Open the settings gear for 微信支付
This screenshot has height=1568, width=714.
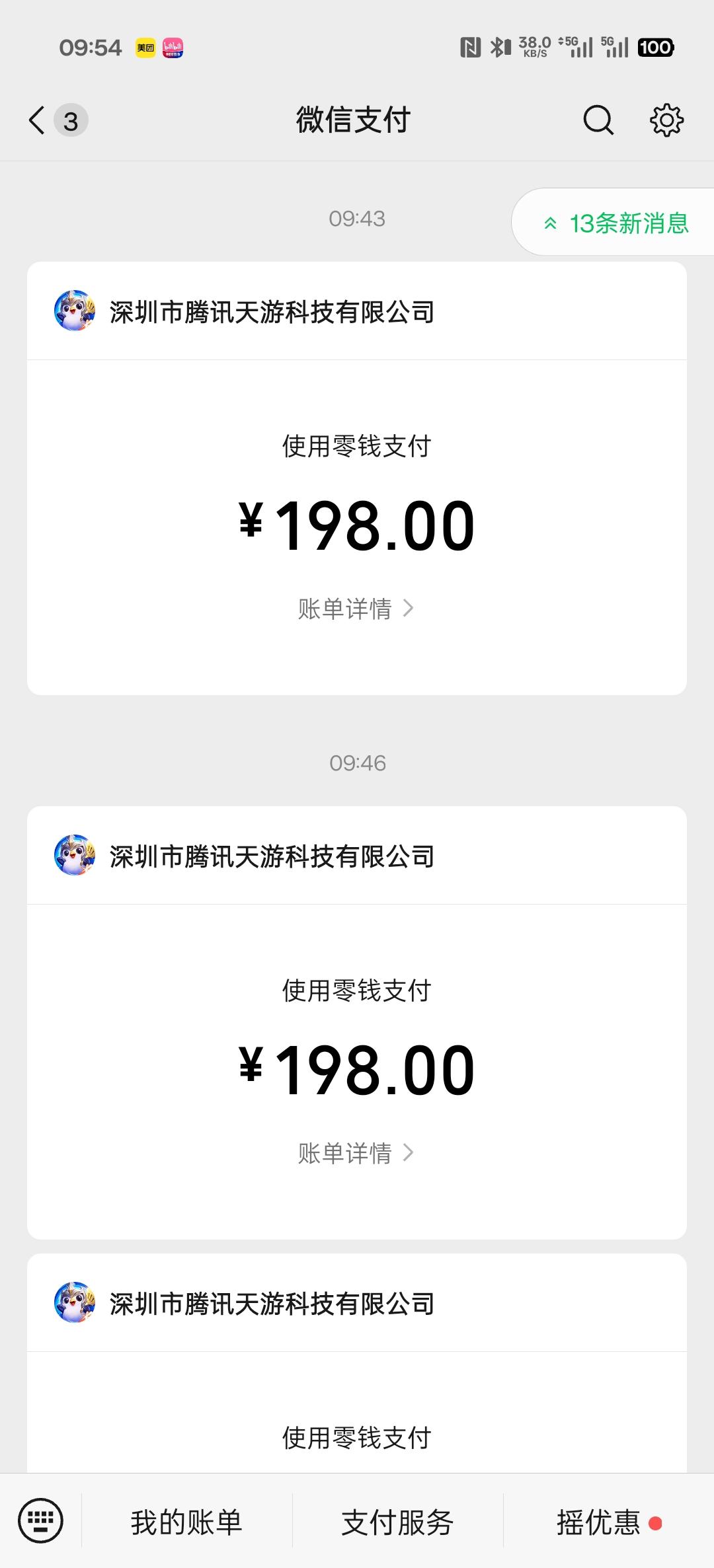click(666, 120)
